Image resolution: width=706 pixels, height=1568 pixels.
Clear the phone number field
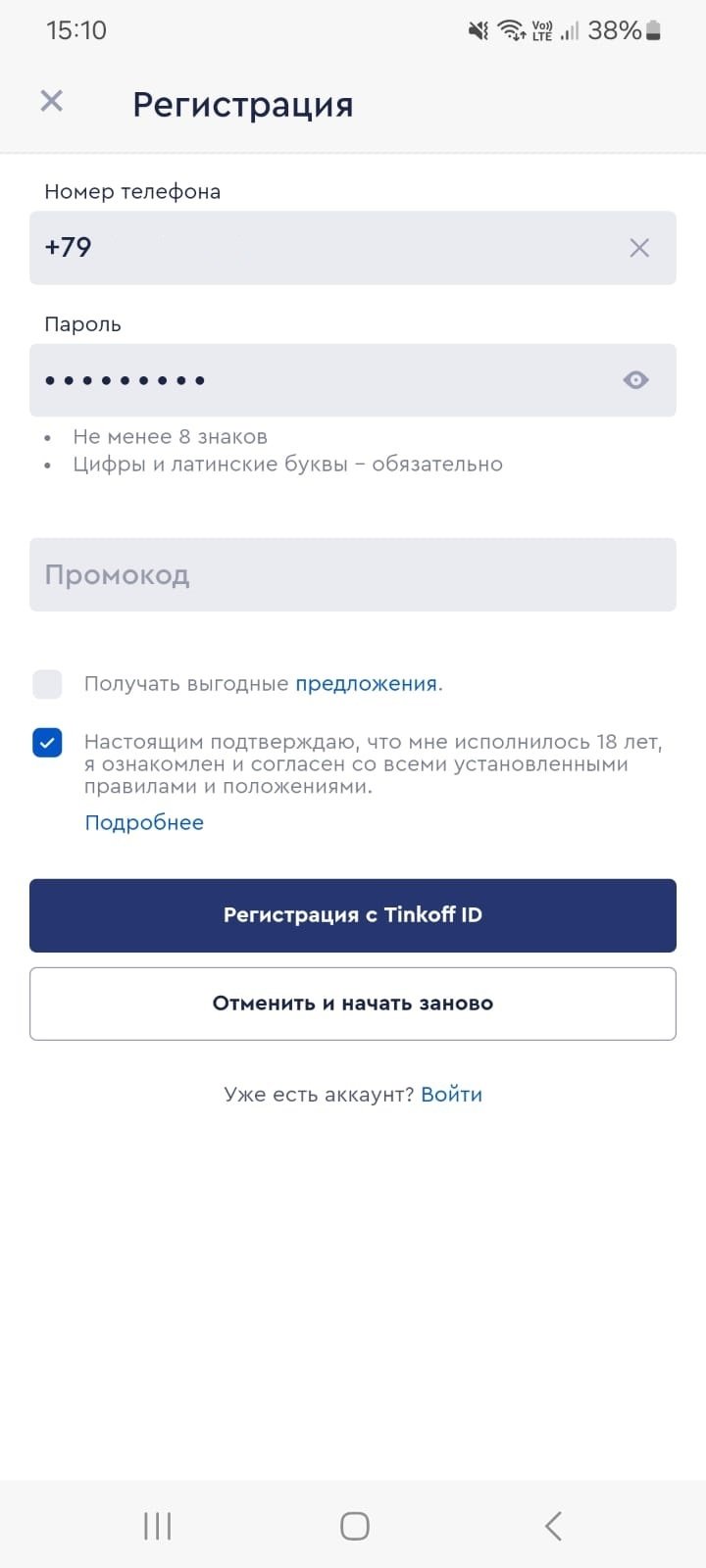[638, 248]
